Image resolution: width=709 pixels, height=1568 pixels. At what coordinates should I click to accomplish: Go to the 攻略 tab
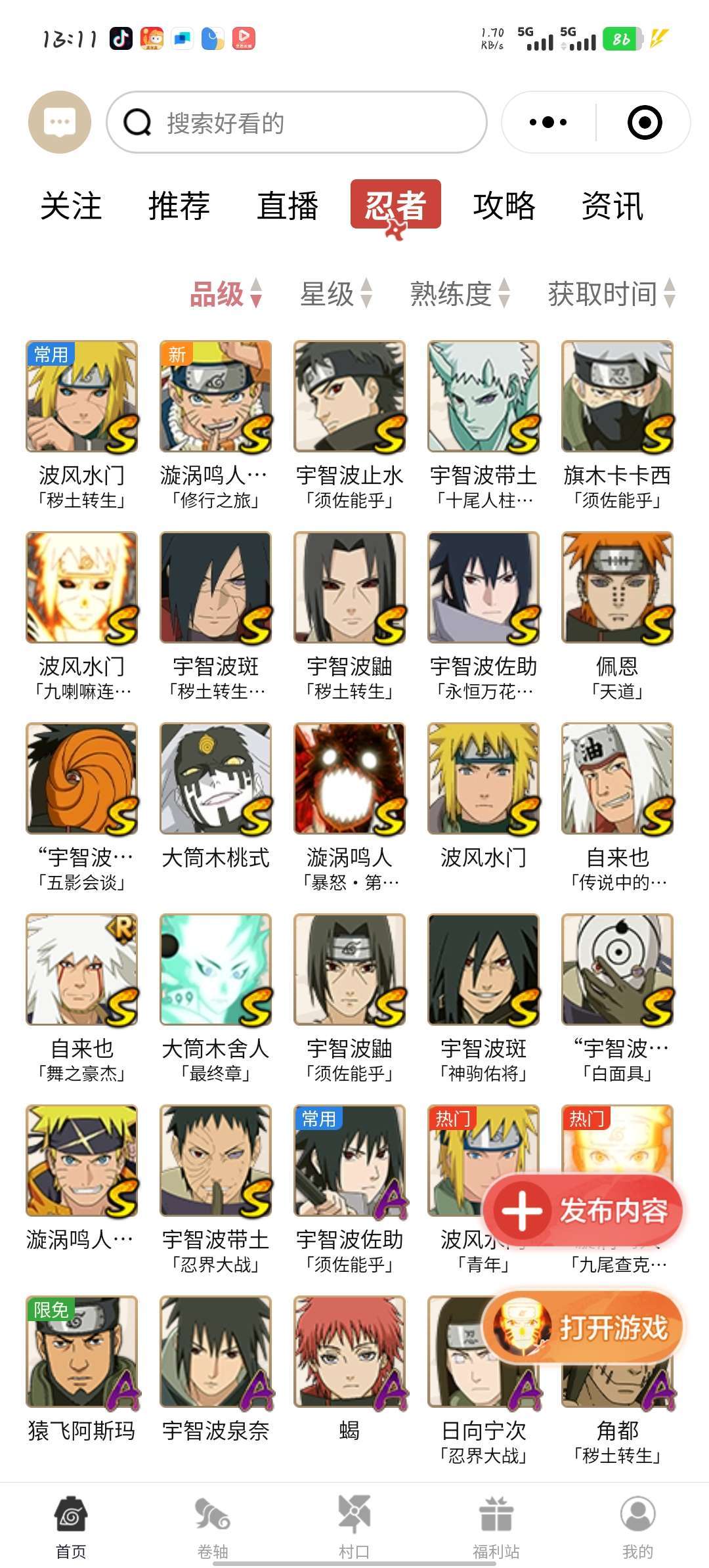[x=504, y=206]
